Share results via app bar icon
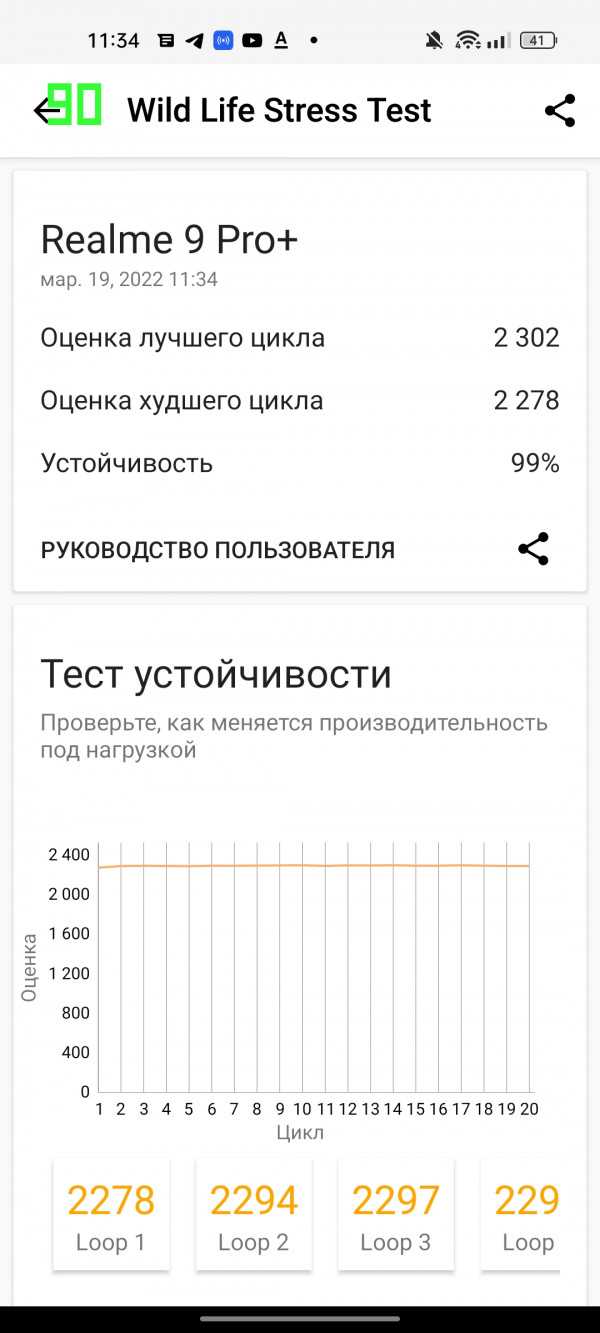Image resolution: width=600 pixels, height=1333 pixels. point(560,110)
